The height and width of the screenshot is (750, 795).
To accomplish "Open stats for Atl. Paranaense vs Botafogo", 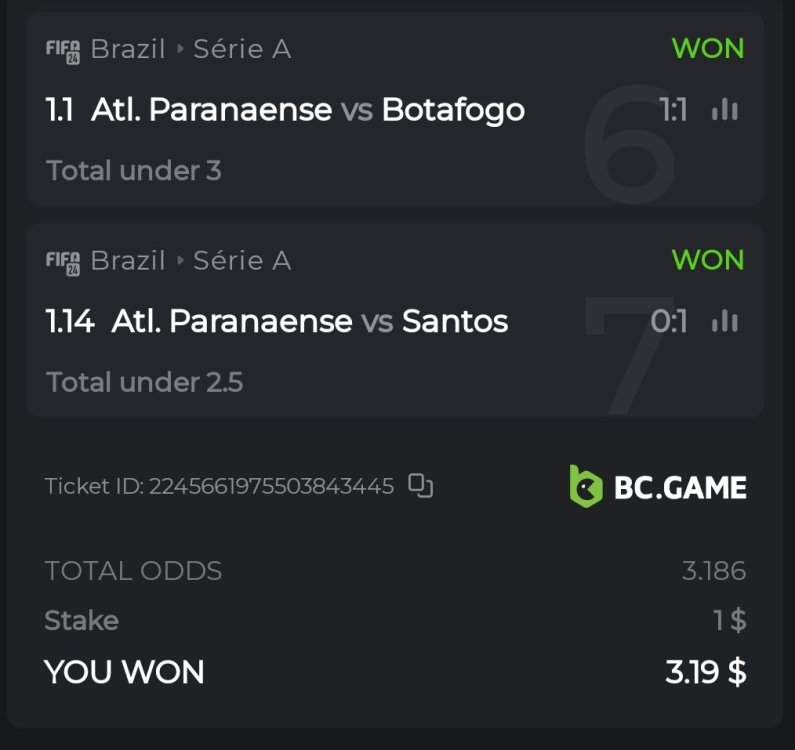I will pos(724,110).
